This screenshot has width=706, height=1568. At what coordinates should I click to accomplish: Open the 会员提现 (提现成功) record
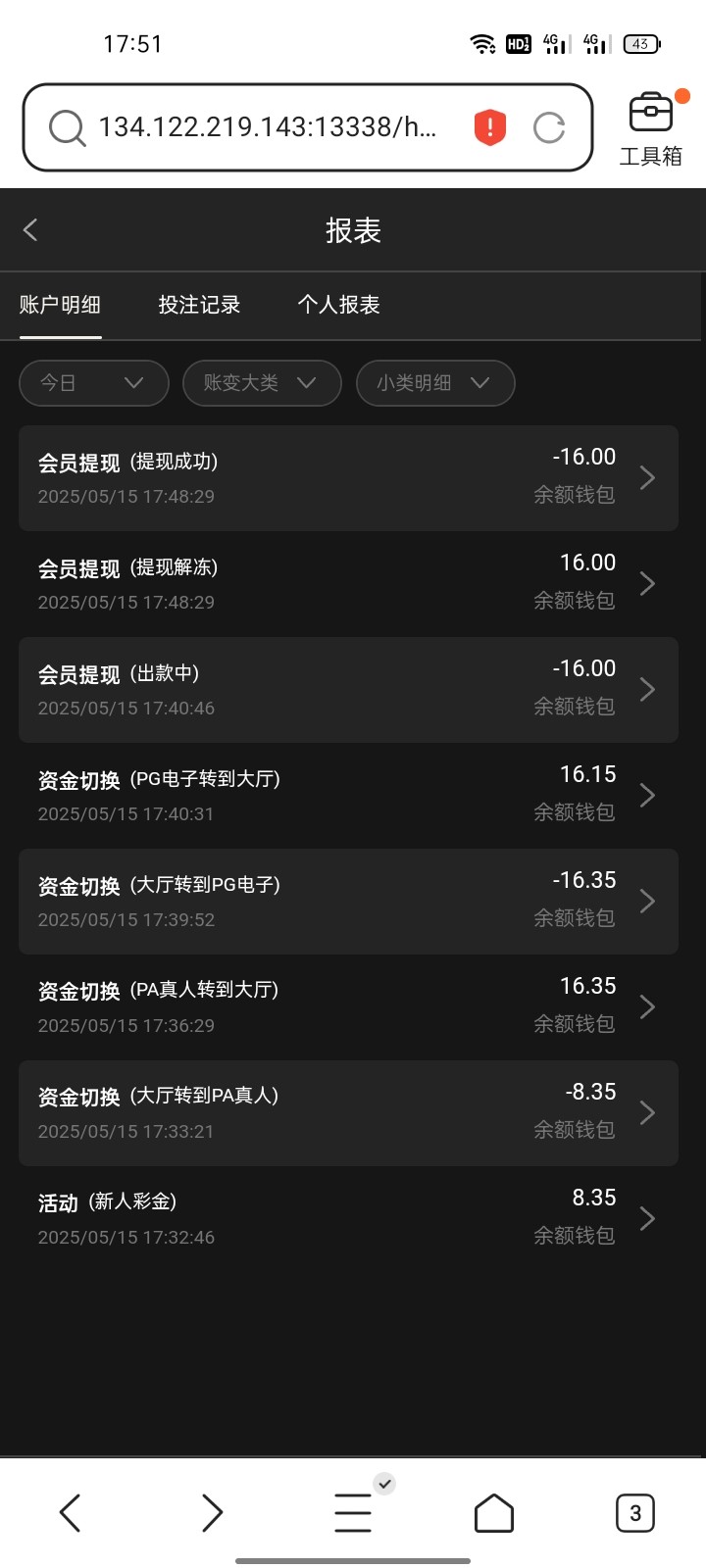tap(348, 478)
